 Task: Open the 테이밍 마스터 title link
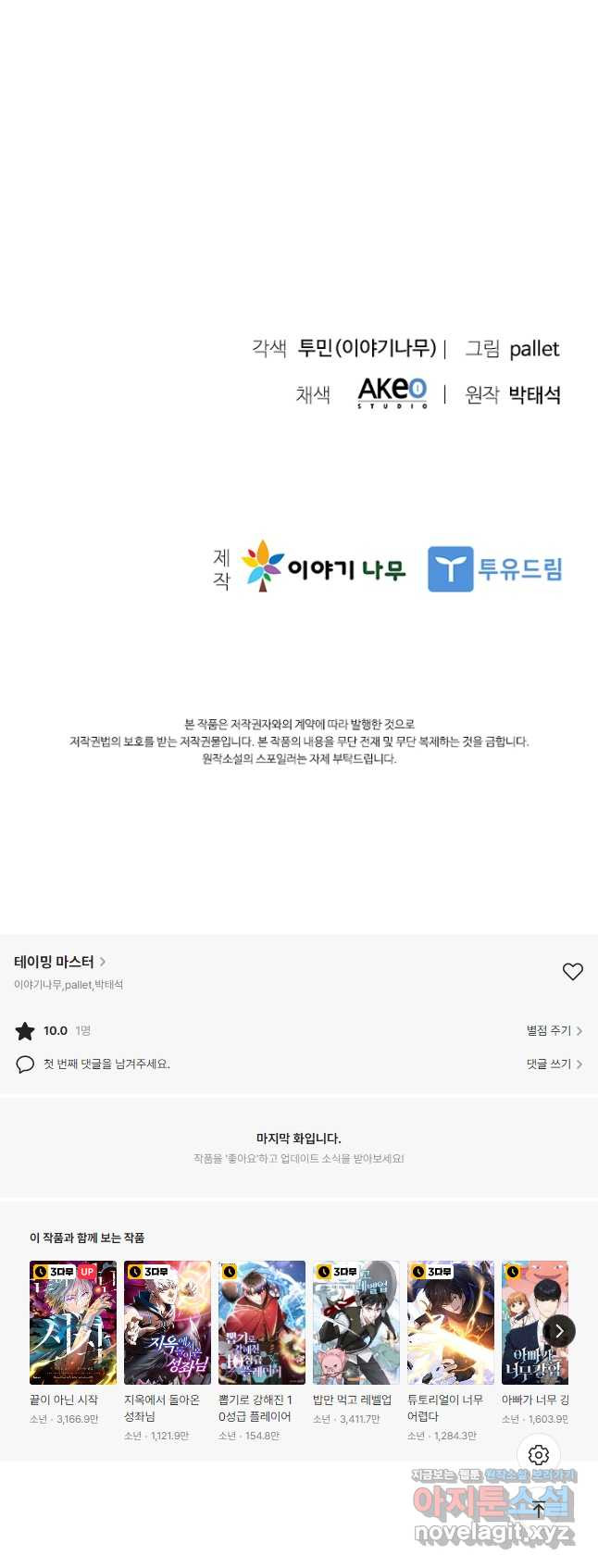pyautogui.click(x=59, y=962)
